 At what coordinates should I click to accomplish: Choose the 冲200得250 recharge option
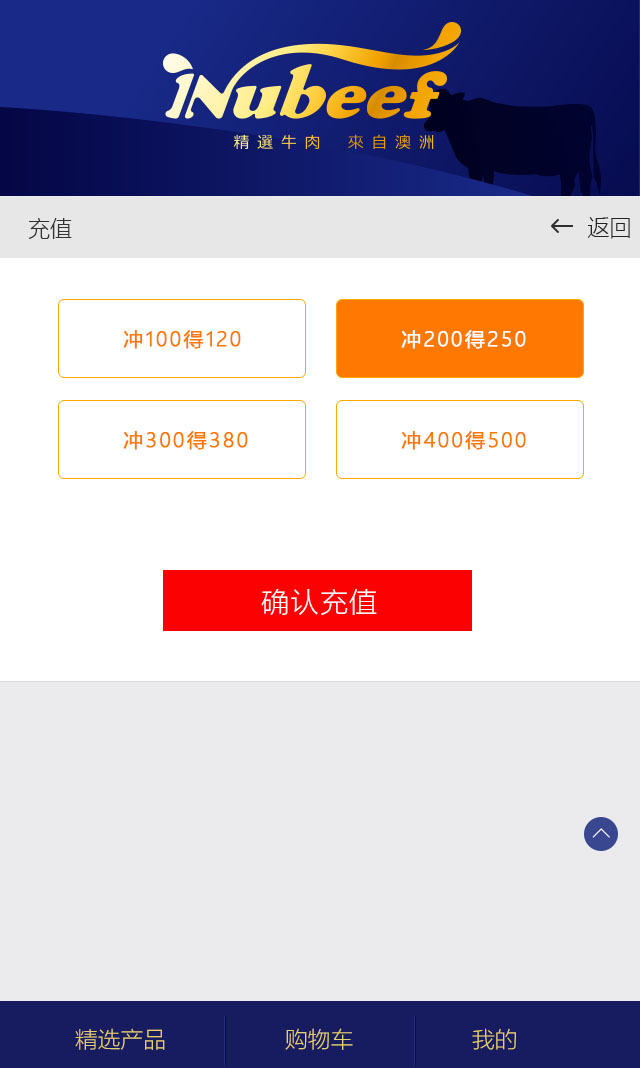tap(460, 339)
